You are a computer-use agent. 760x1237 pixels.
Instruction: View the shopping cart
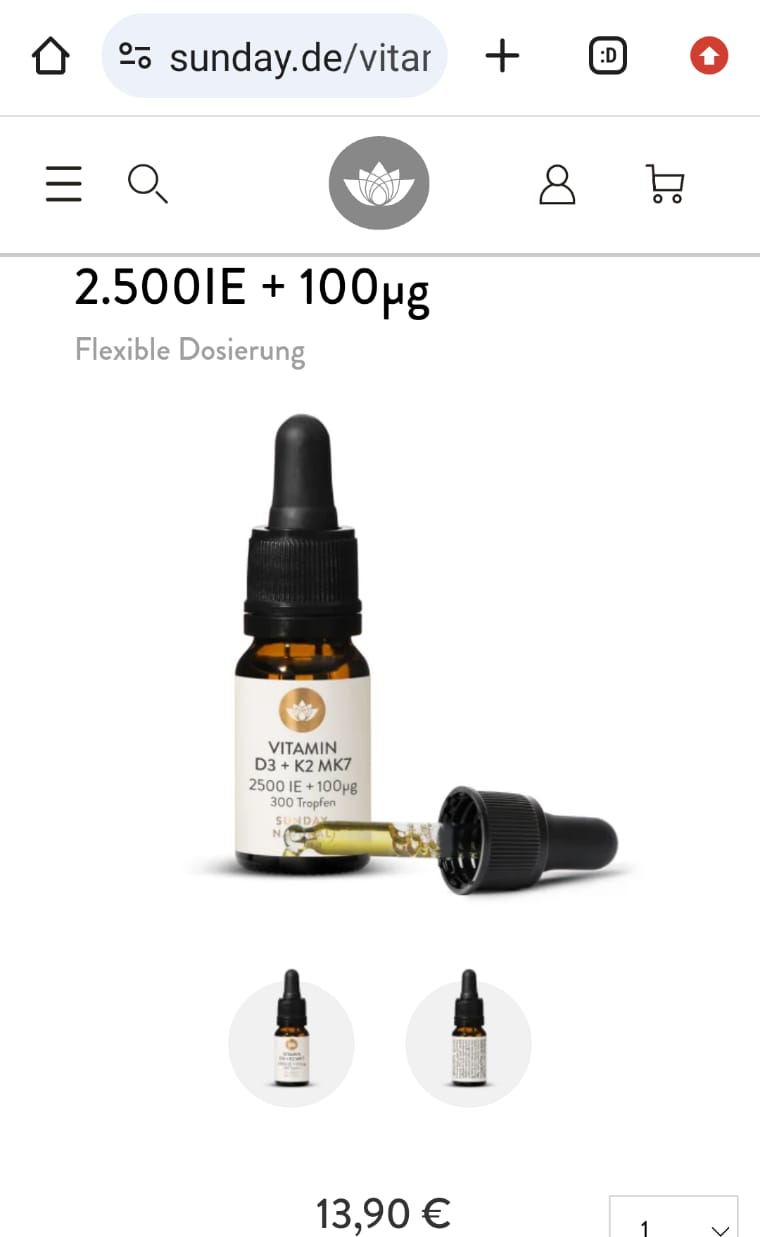pyautogui.click(x=666, y=185)
